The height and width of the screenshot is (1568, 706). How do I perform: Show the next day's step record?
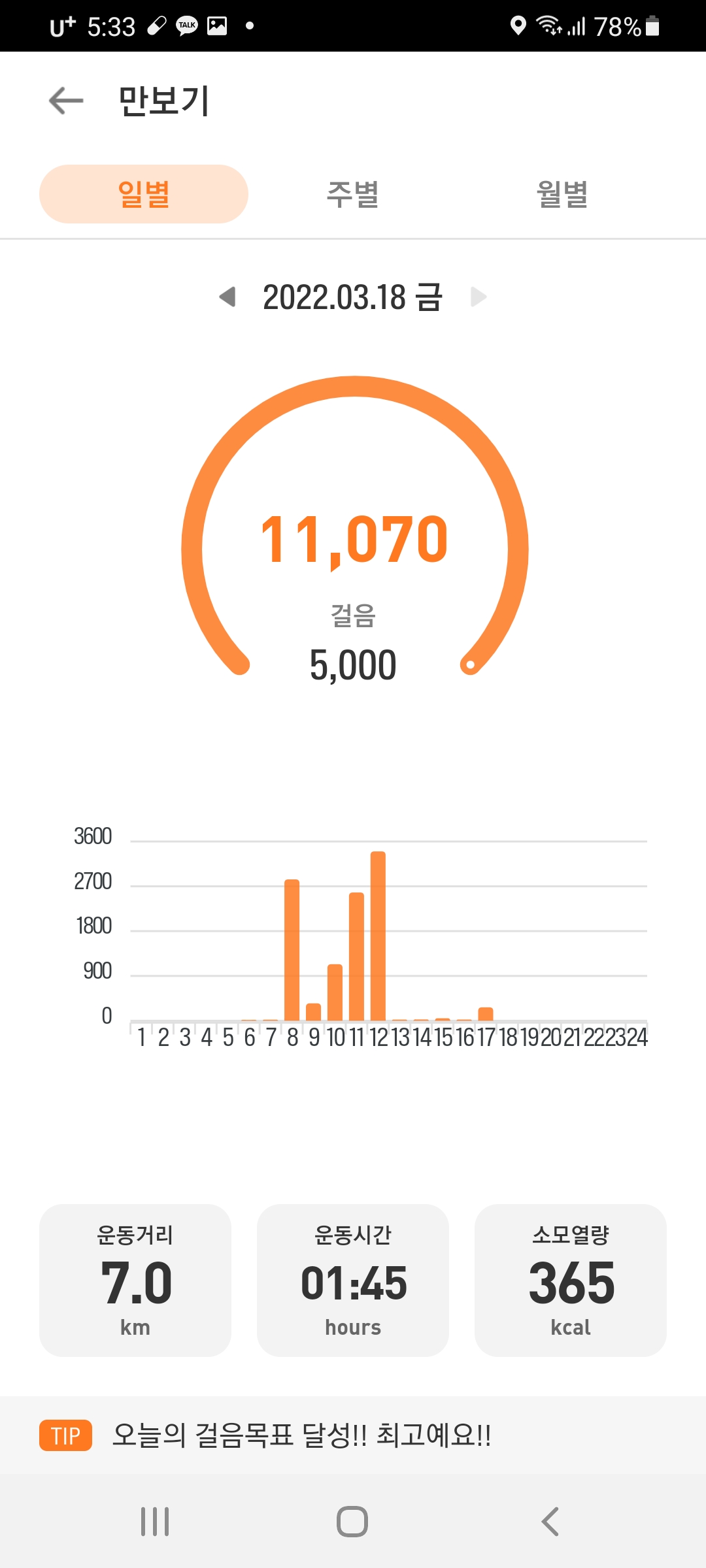click(x=479, y=297)
